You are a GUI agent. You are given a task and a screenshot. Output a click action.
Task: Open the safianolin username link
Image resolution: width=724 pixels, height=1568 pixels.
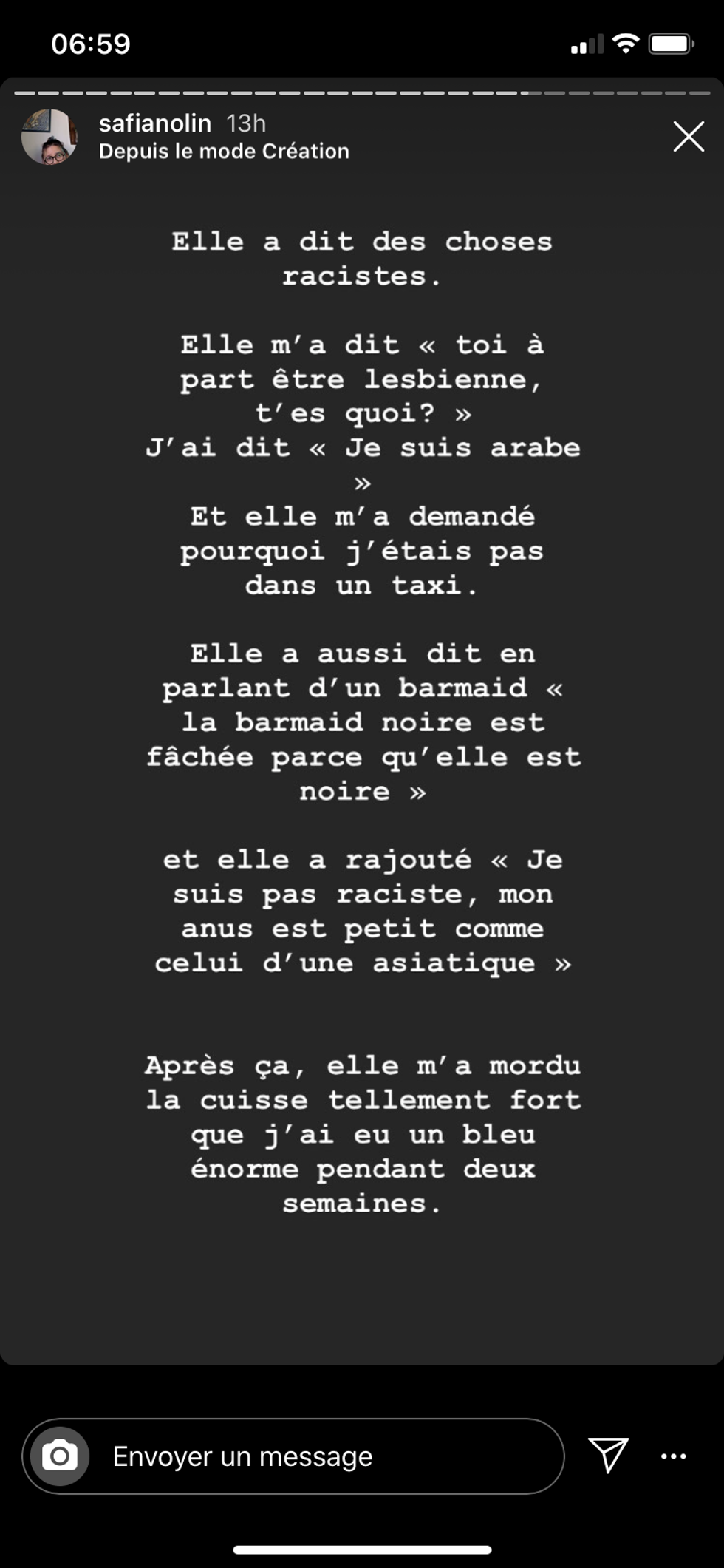[x=155, y=123]
